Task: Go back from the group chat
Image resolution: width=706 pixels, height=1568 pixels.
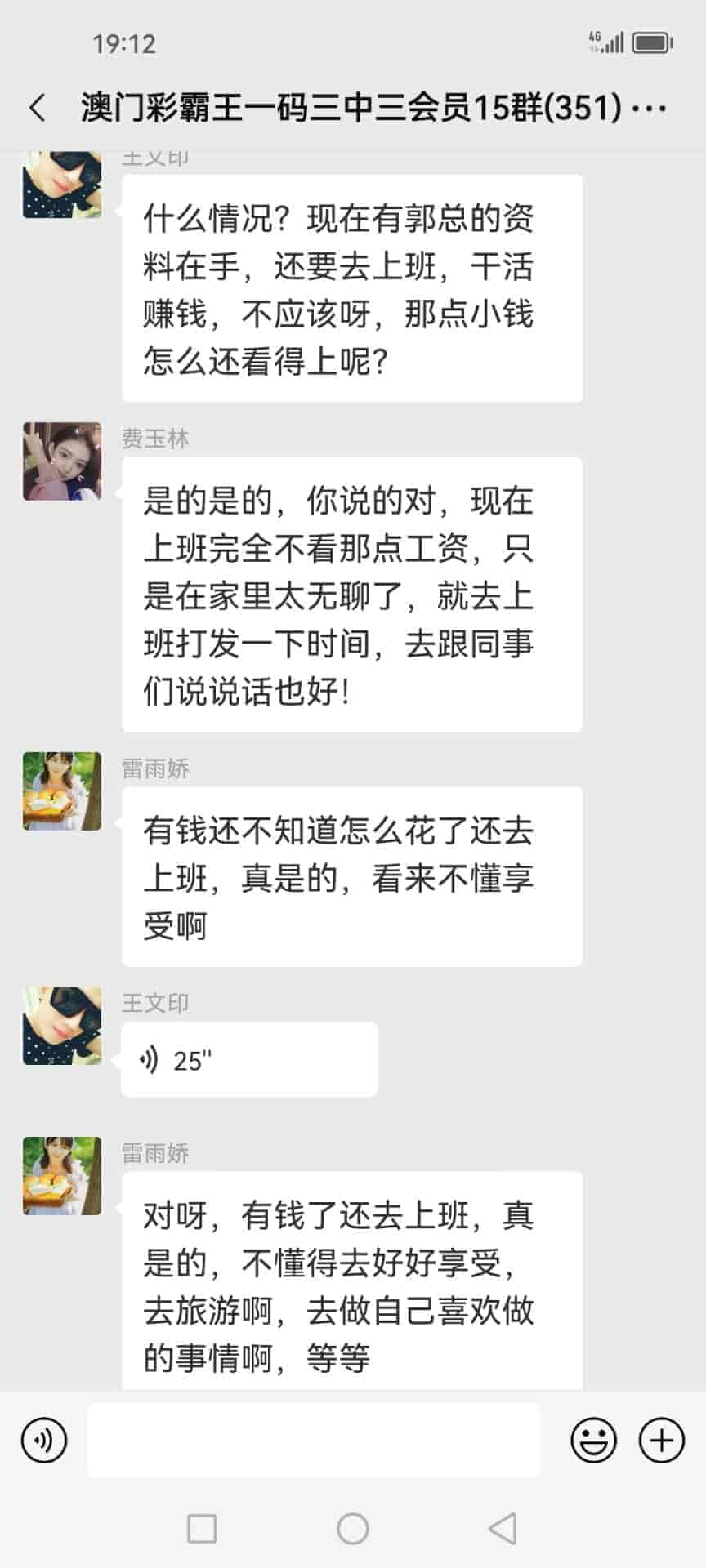Action: pos(38,108)
